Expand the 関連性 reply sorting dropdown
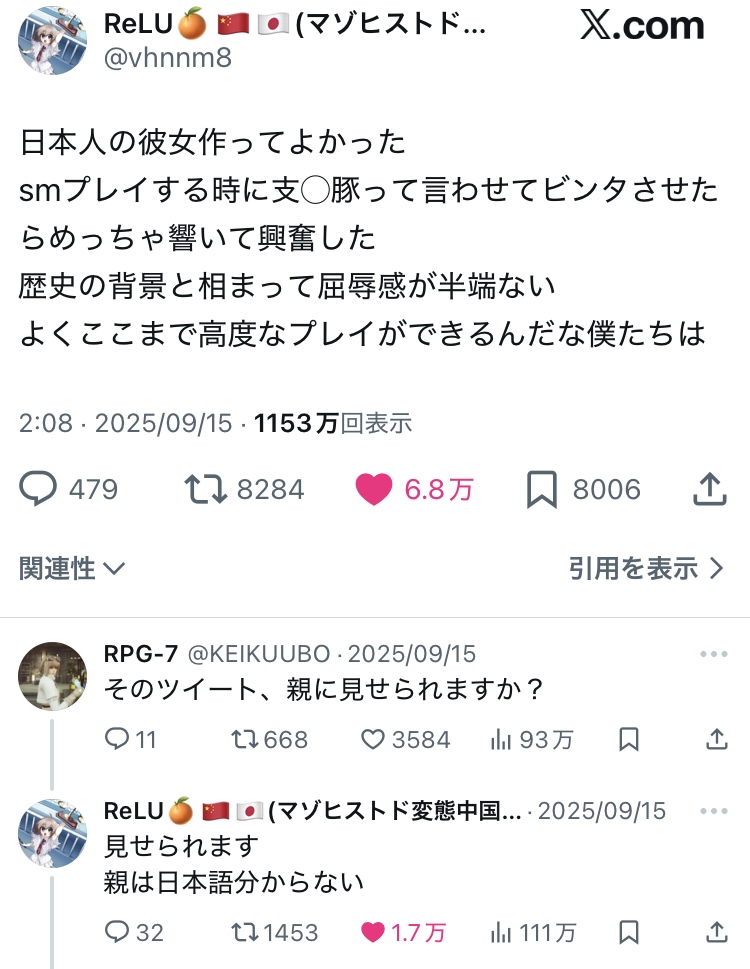Viewport: 750px width, 969px height. pyautogui.click(x=72, y=569)
